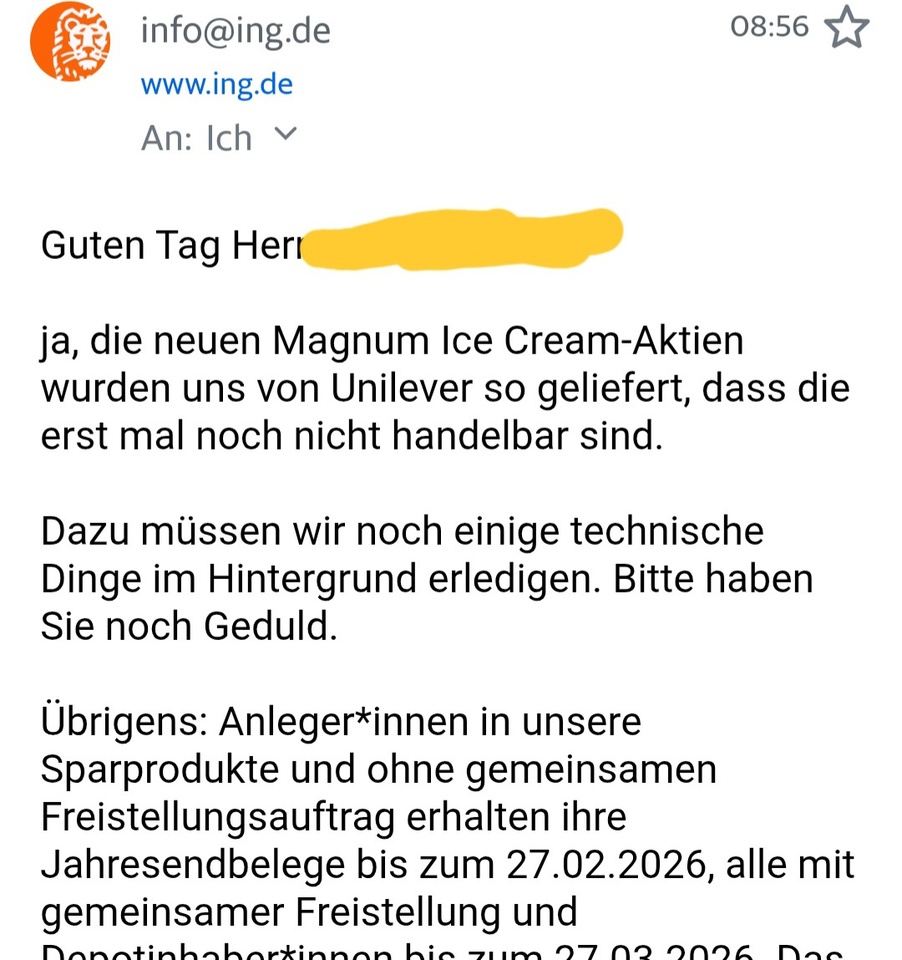Expand recipient details next to An: Ich
Image resolution: width=902 pixels, height=960 pixels.
tap(285, 135)
